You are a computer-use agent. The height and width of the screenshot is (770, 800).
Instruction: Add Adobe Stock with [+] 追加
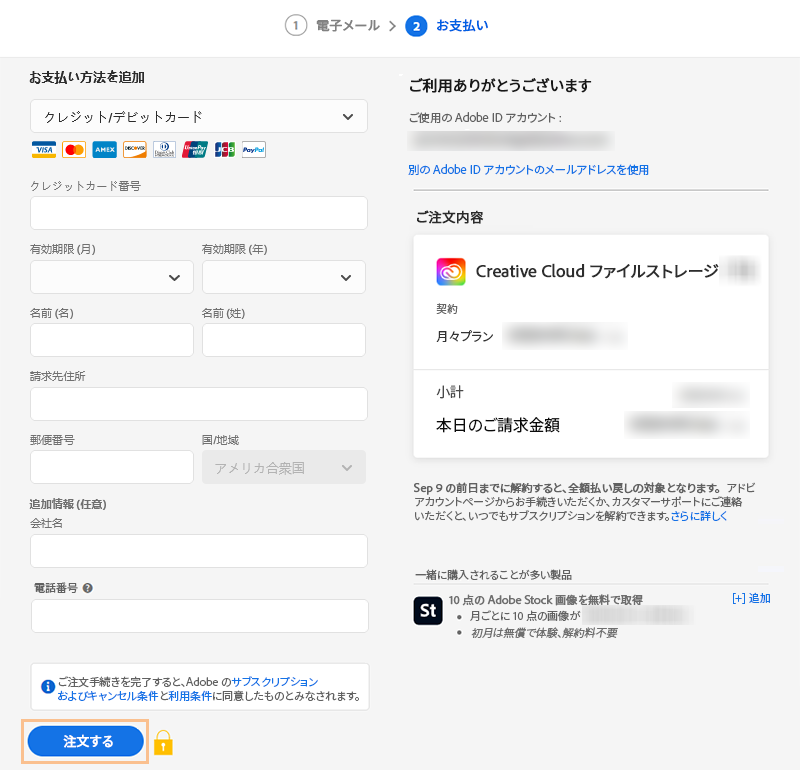[751, 598]
